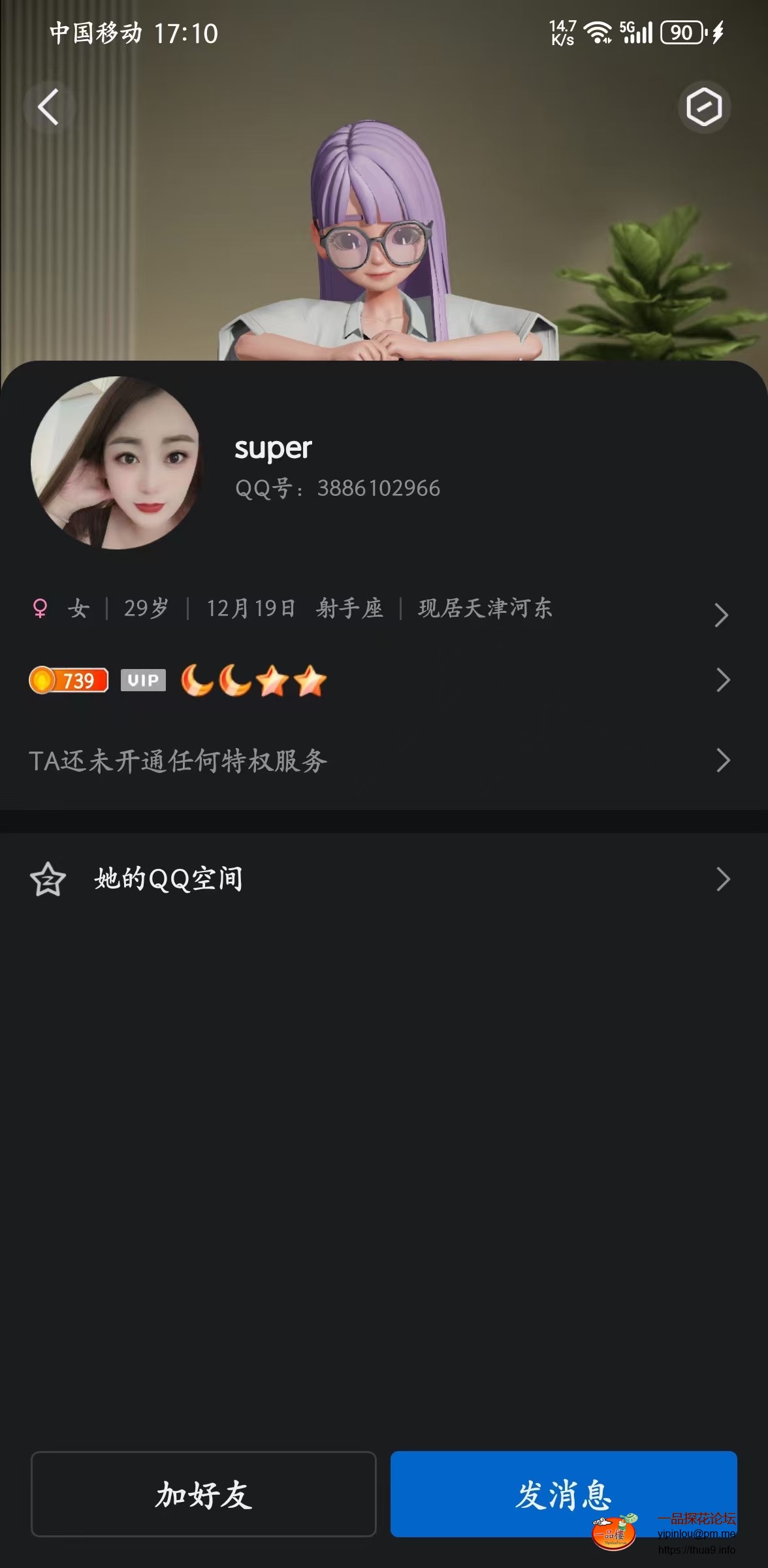The image size is (768, 1568).
Task: Tap the 加好友 button
Action: coord(203,1494)
